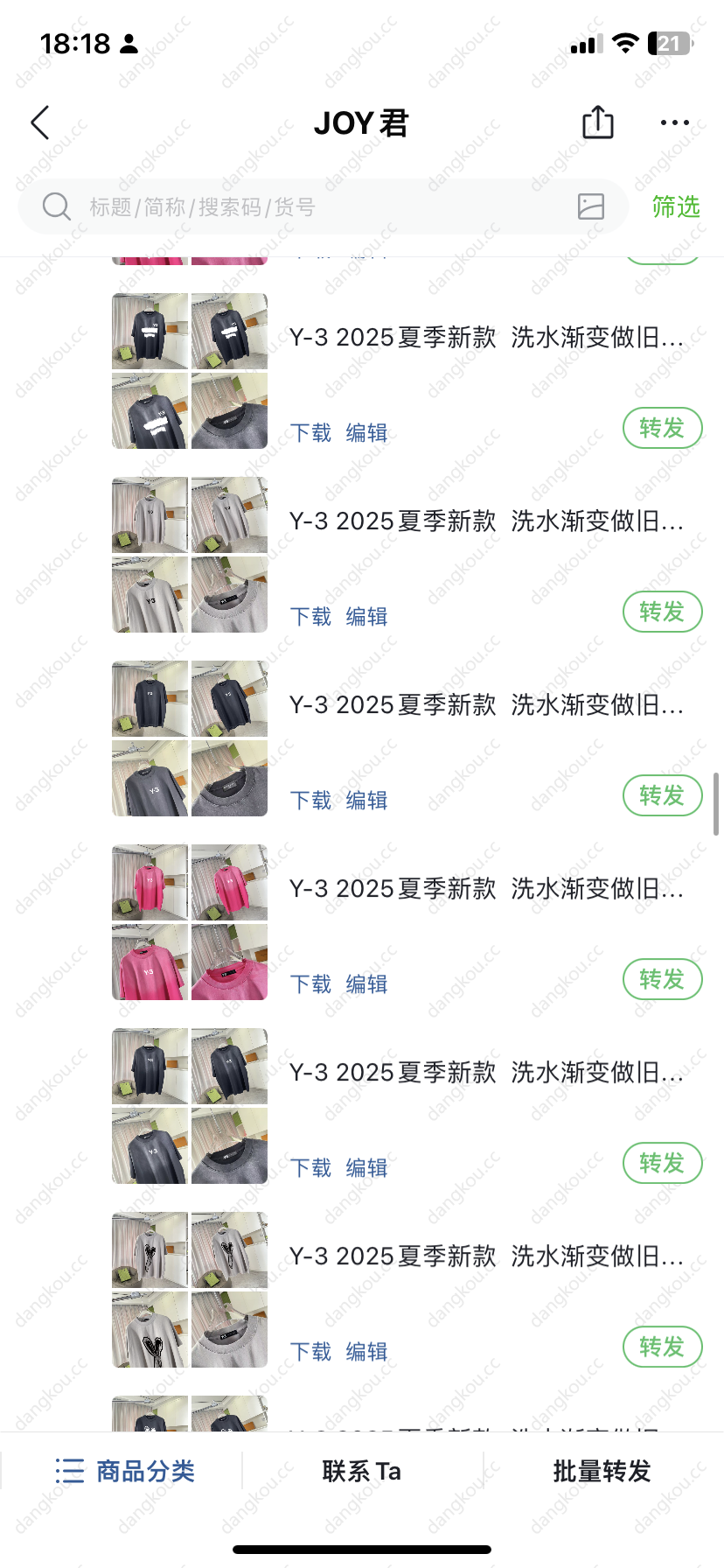Open the white graffiti-print grey shirt product
The width and height of the screenshot is (724, 1568).
pos(486,1256)
